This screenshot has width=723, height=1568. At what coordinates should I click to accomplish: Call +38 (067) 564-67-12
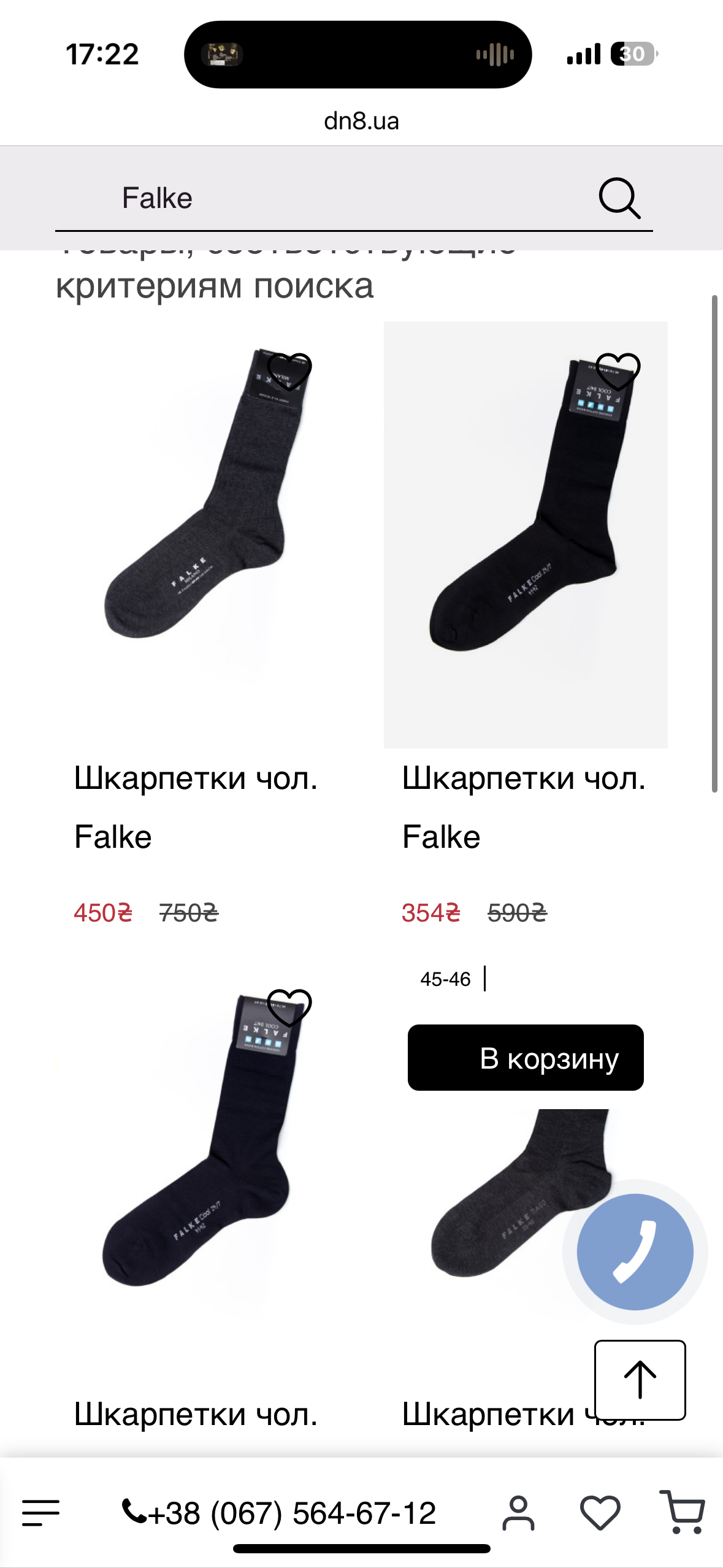click(x=280, y=1513)
